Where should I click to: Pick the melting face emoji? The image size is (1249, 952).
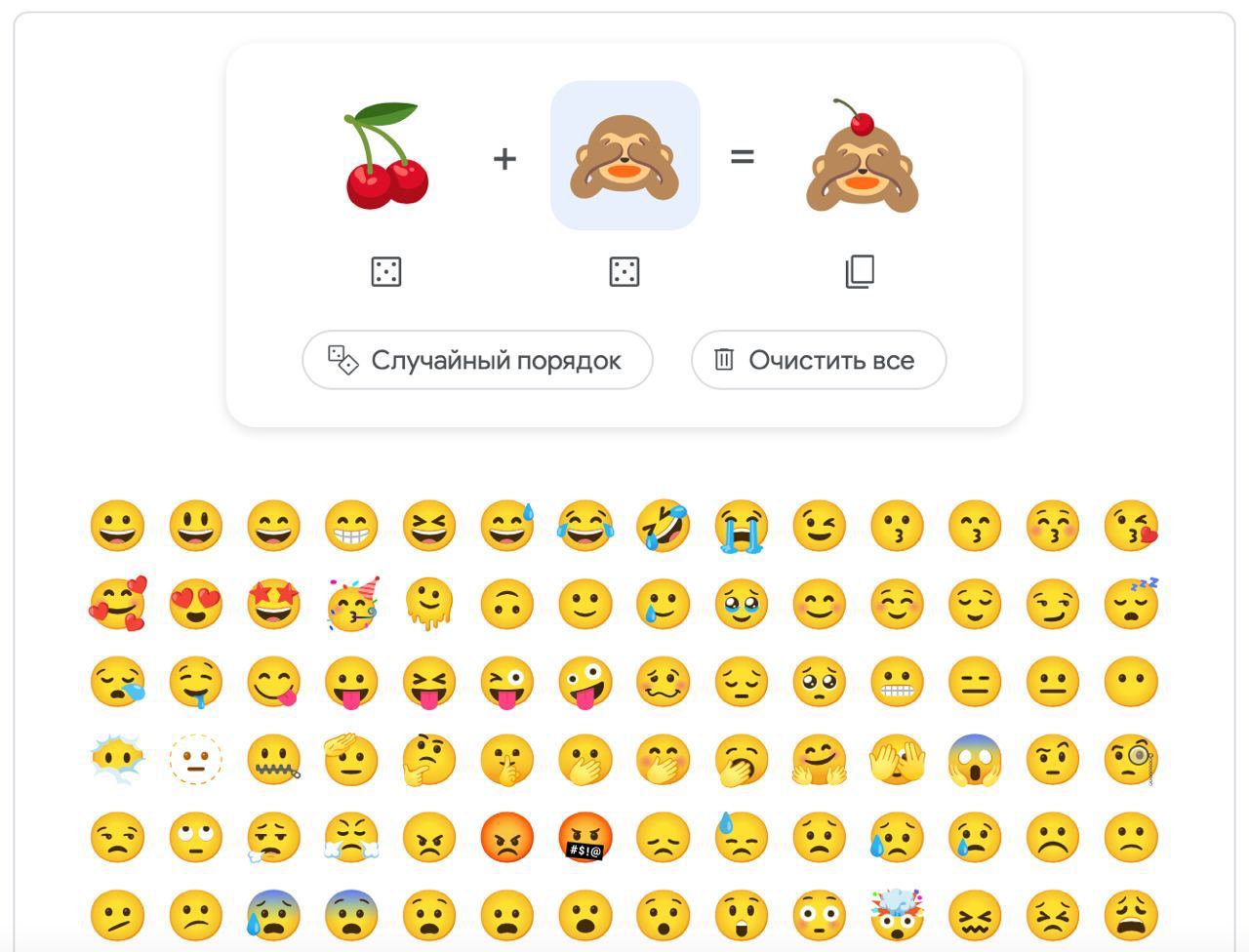coord(429,604)
